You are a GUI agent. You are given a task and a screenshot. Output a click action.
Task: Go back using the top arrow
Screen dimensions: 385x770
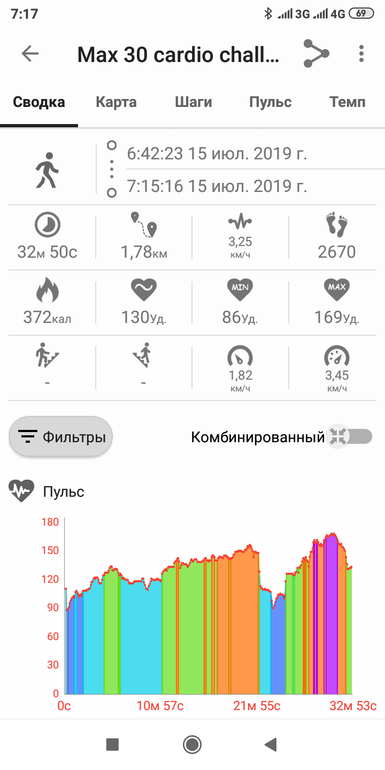point(30,54)
